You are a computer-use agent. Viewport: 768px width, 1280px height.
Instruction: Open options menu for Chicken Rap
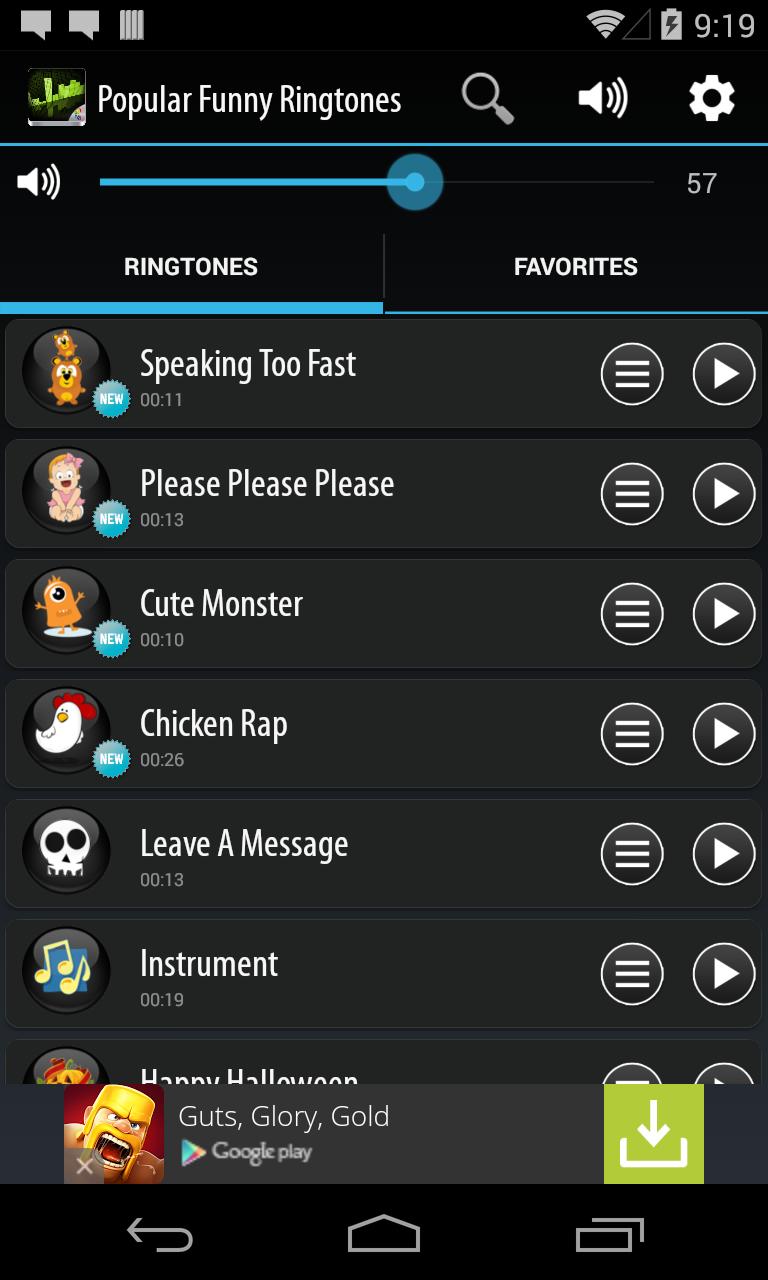pyautogui.click(x=631, y=734)
